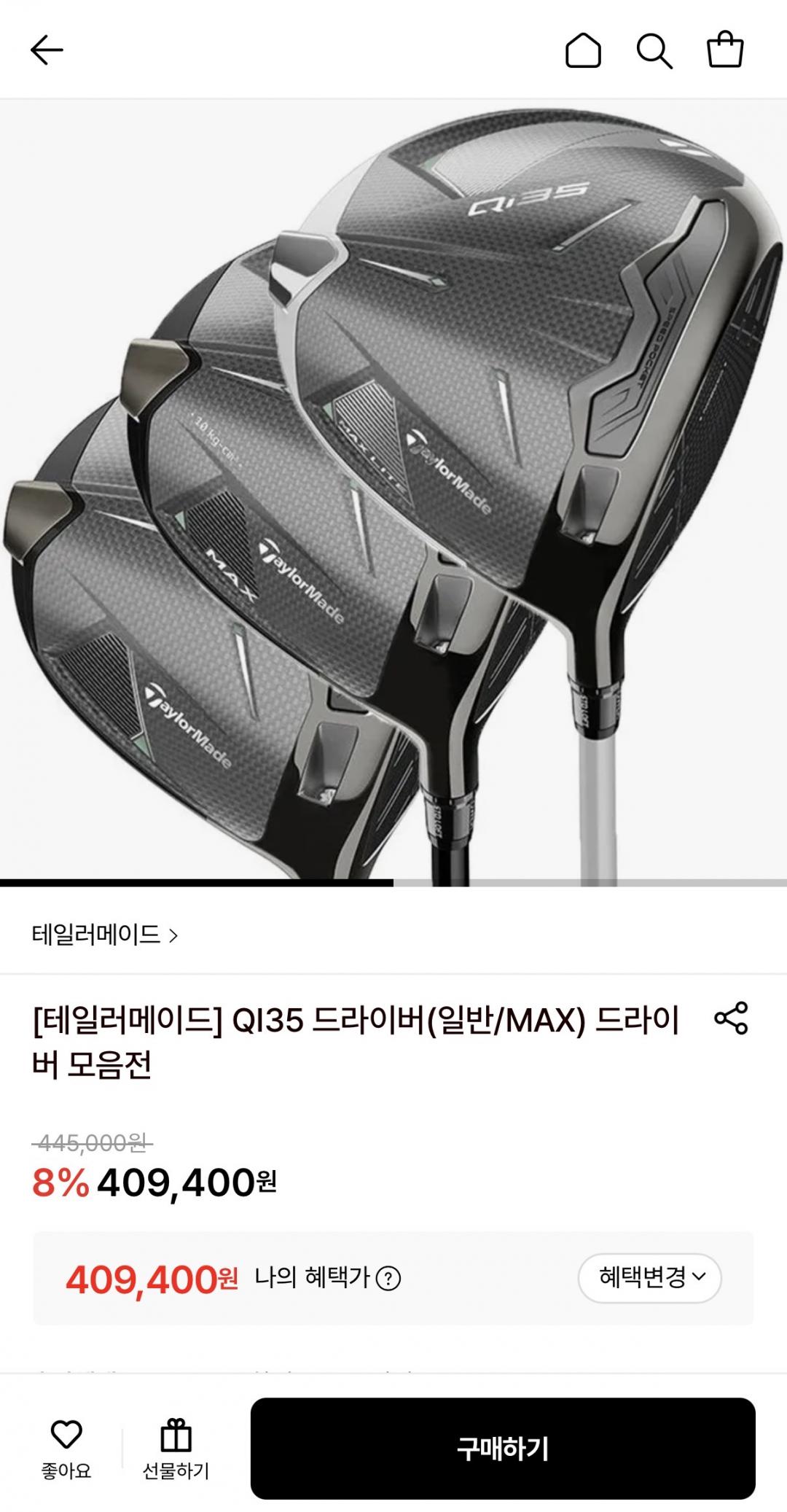Share this QI35 driver product

point(731,1018)
